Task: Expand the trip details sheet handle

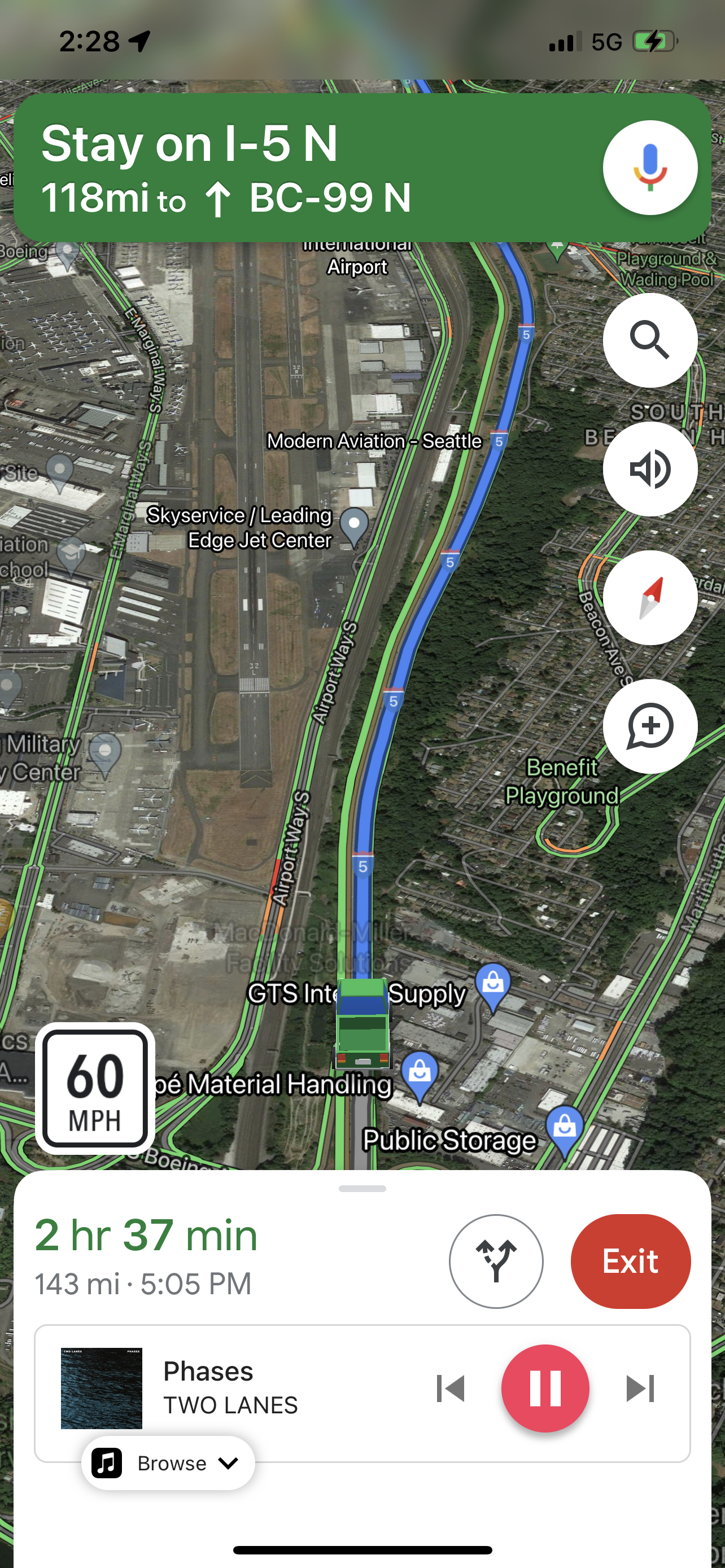Action: [362, 1188]
